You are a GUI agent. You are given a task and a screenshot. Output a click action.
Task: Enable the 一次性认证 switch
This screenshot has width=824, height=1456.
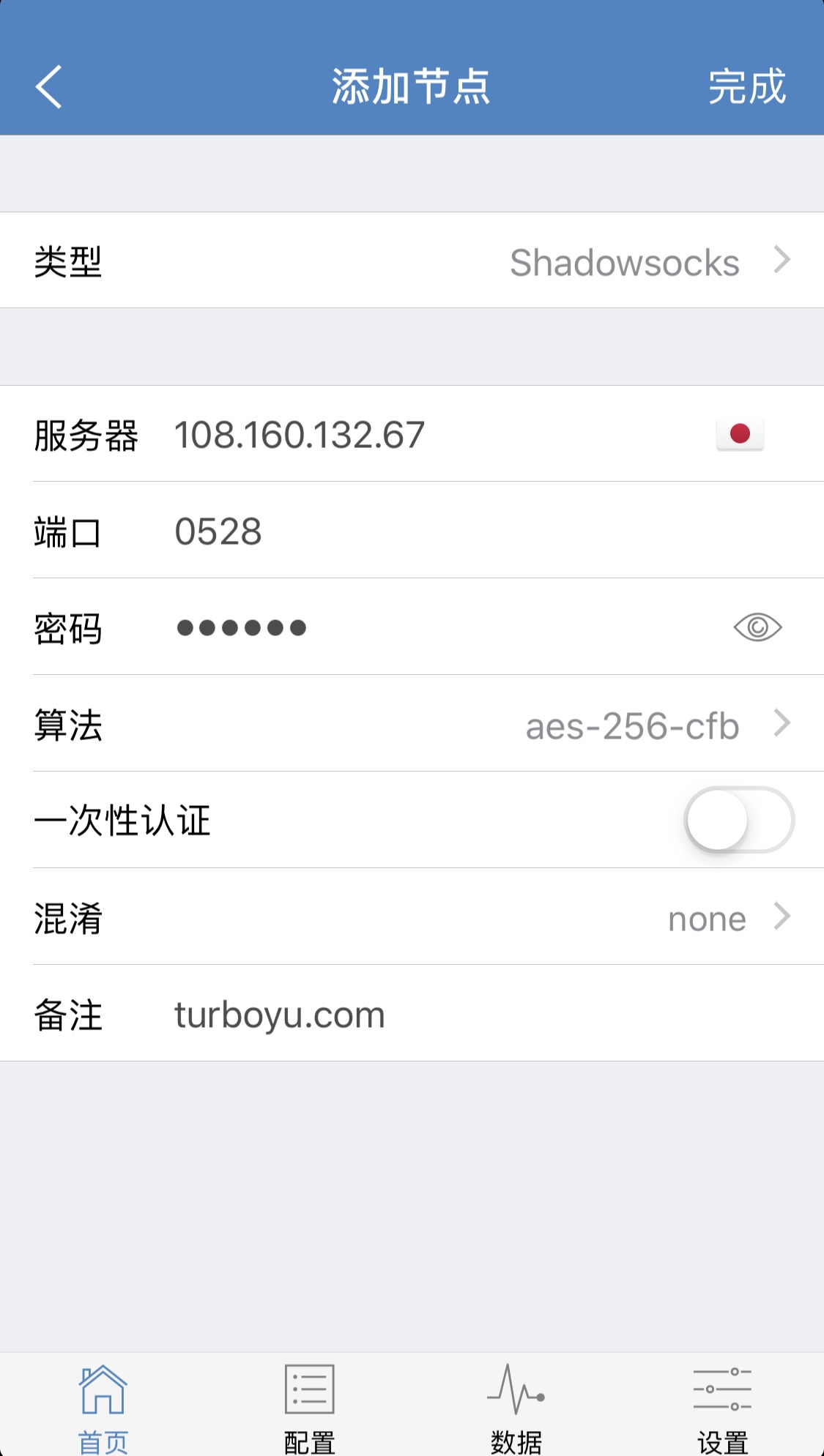click(x=739, y=820)
